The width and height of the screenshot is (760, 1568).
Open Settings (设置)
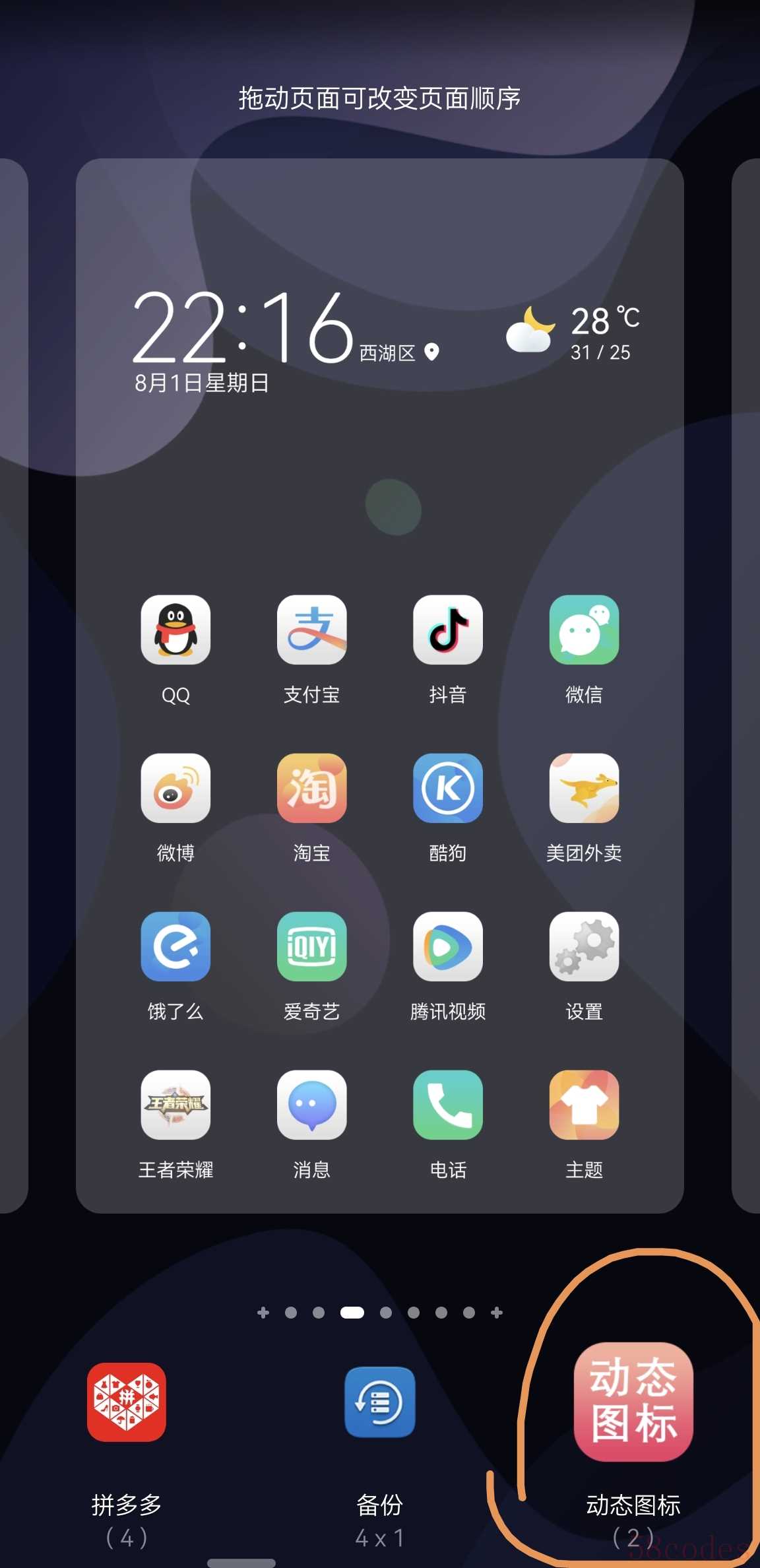coord(584,947)
